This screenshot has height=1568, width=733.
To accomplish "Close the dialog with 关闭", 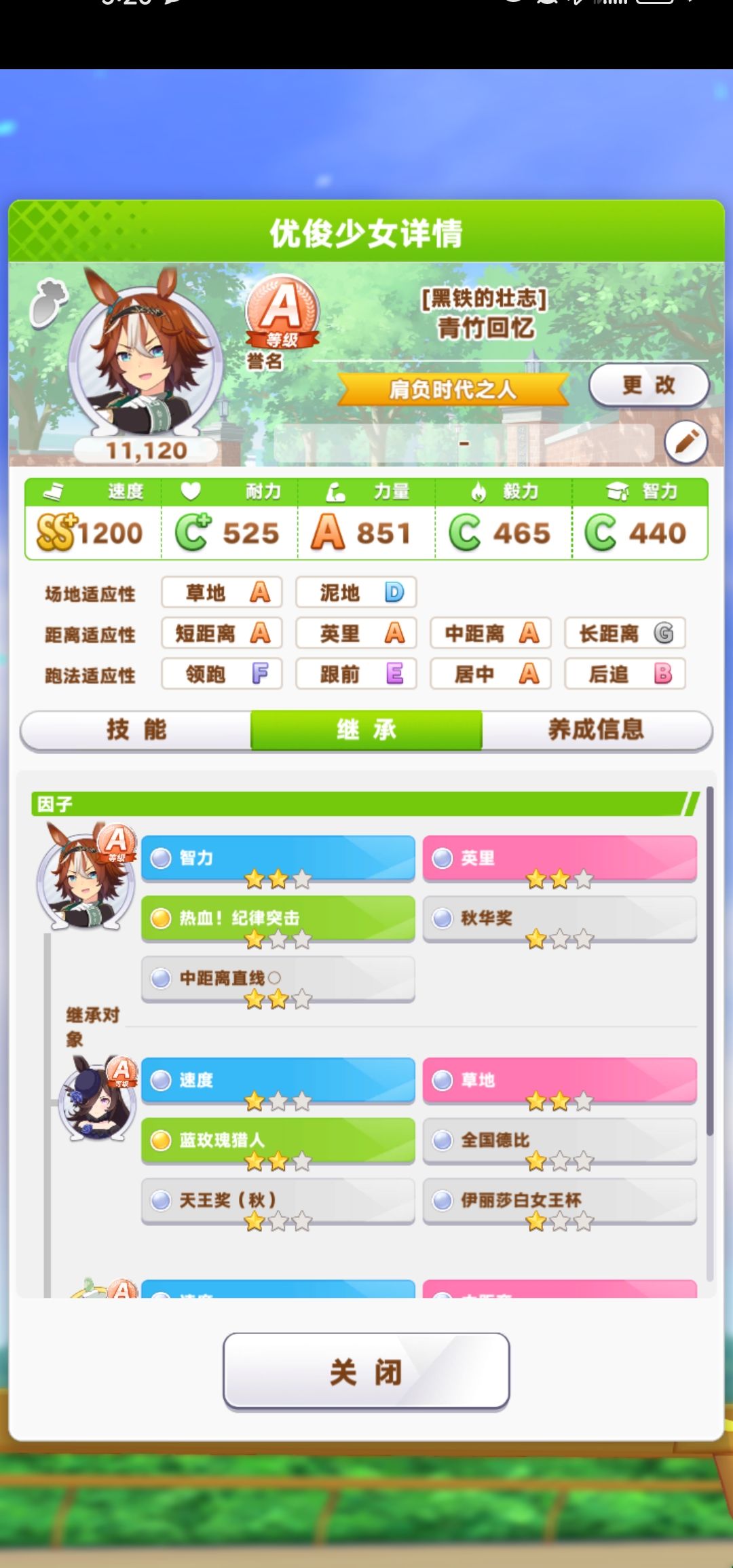I will 366,1372.
